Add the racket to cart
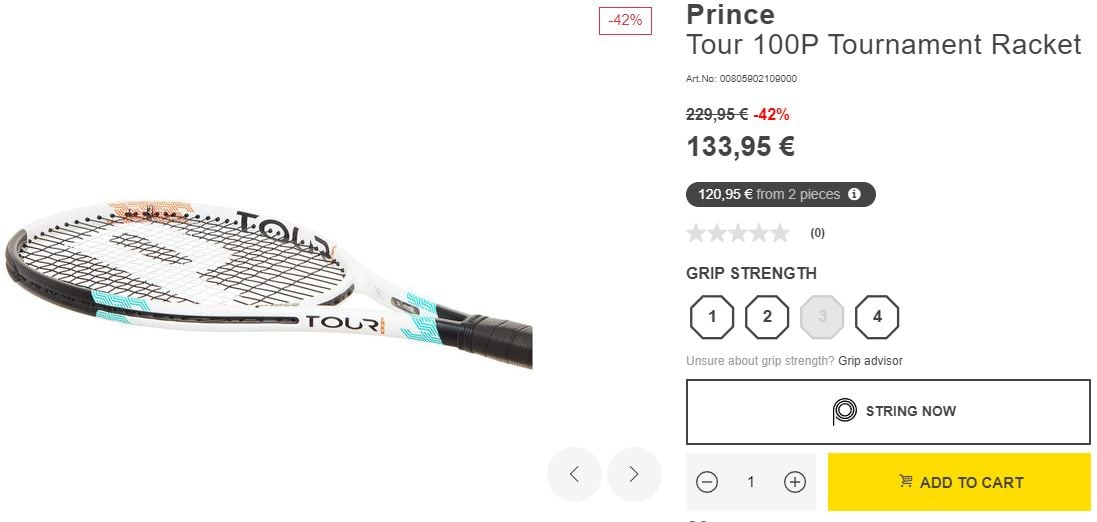Screen dimensions: 1097x522 [x=959, y=482]
